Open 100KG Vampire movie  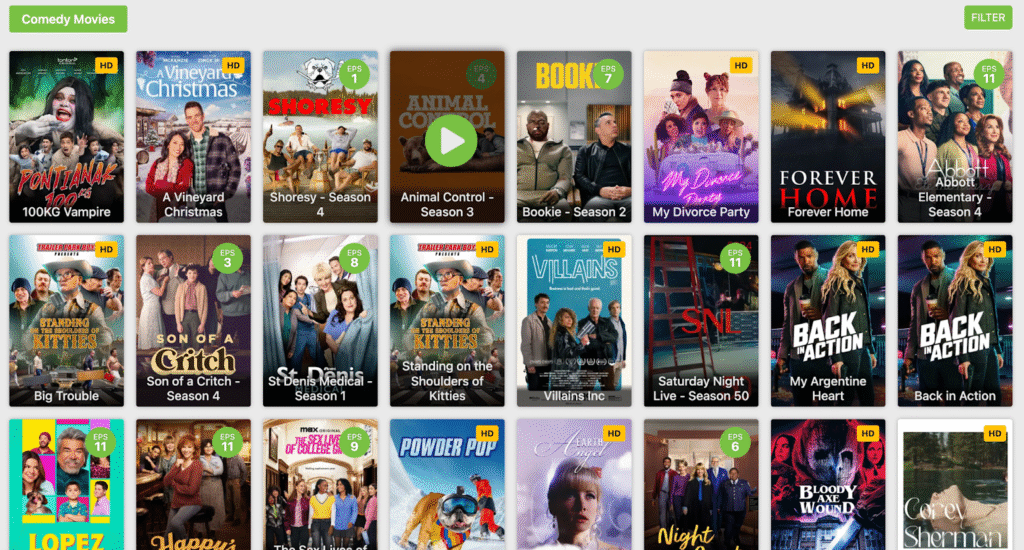pyautogui.click(x=66, y=137)
